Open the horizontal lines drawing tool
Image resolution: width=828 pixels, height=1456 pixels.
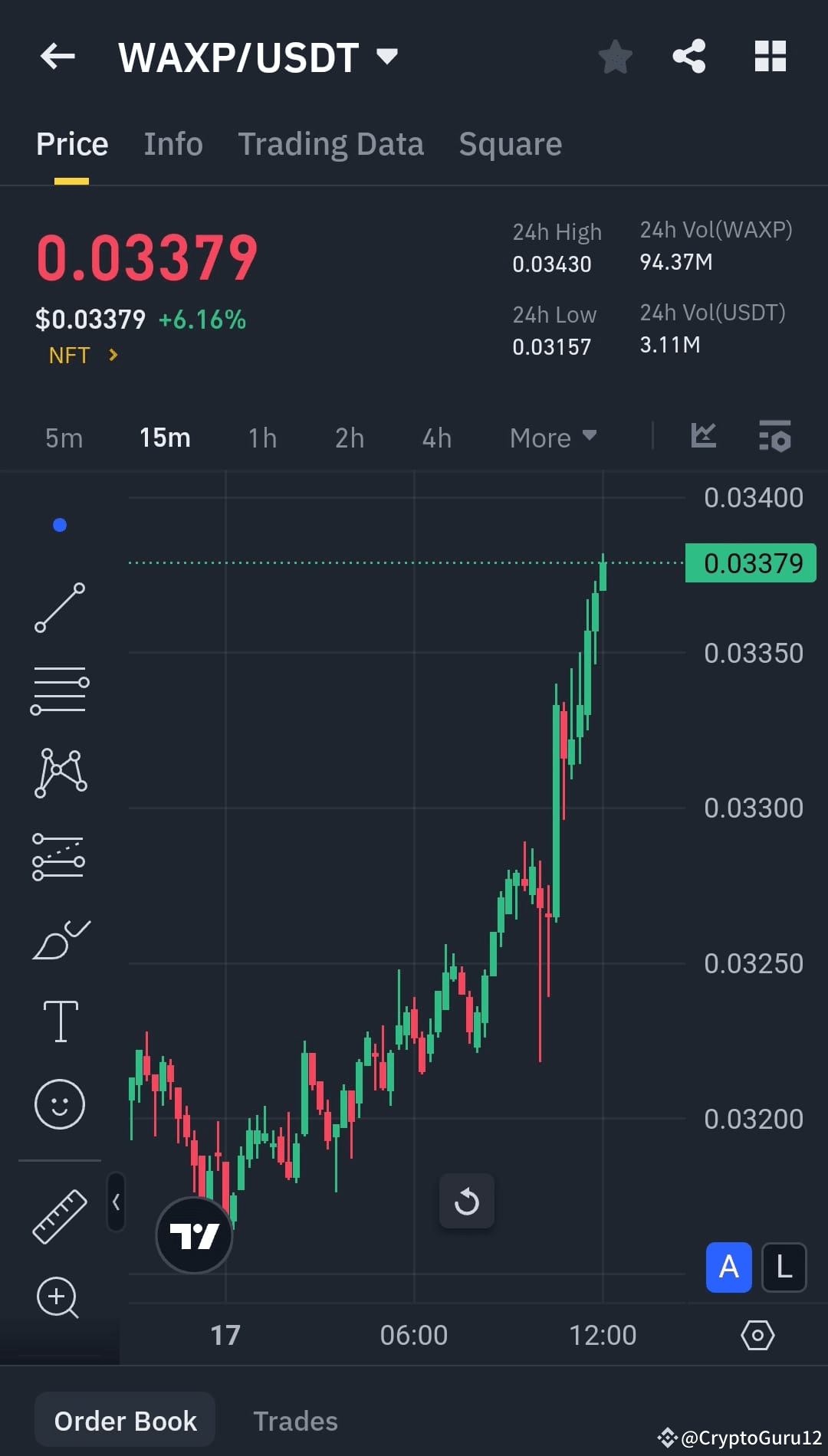60,690
